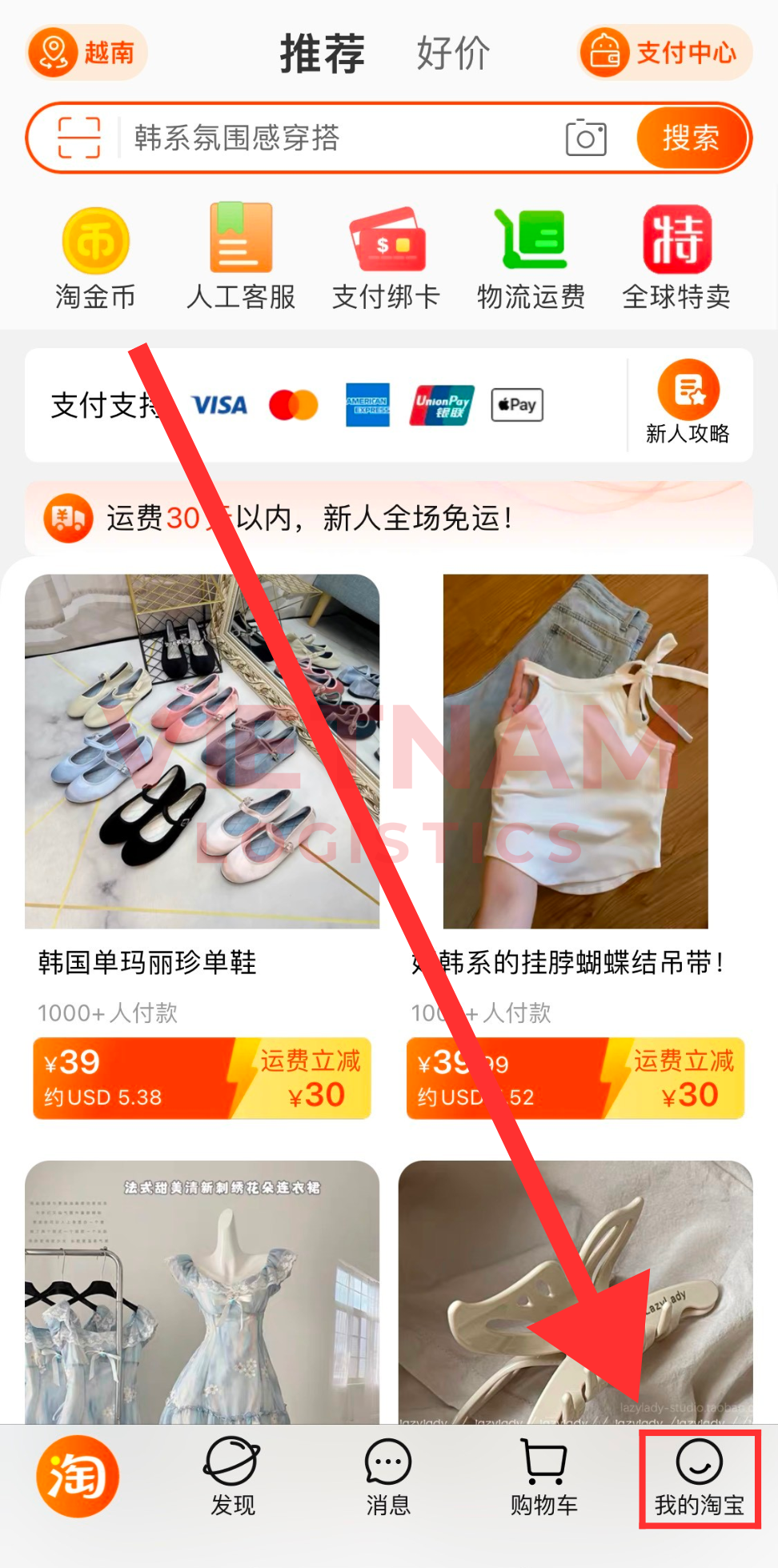778x1568 pixels.
Task: Open the 购物车 shopping cart
Action: (544, 1477)
